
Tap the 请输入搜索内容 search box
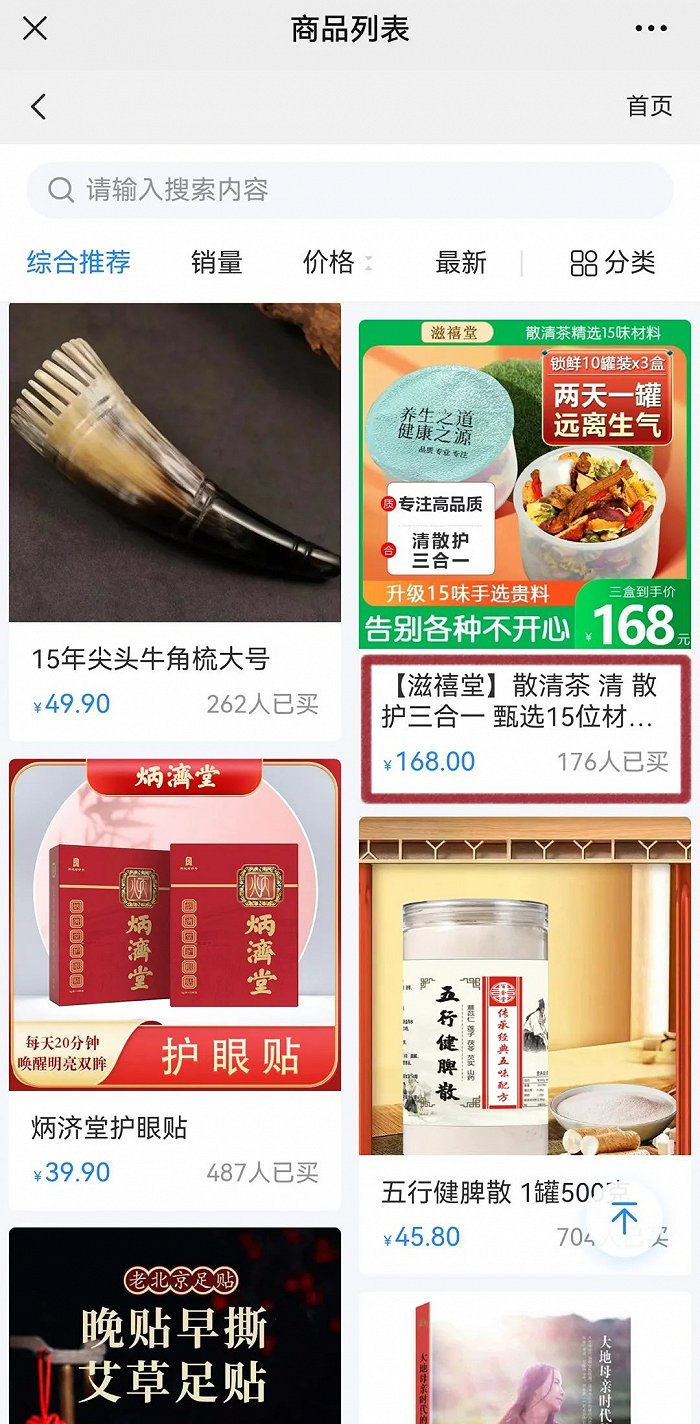349,190
